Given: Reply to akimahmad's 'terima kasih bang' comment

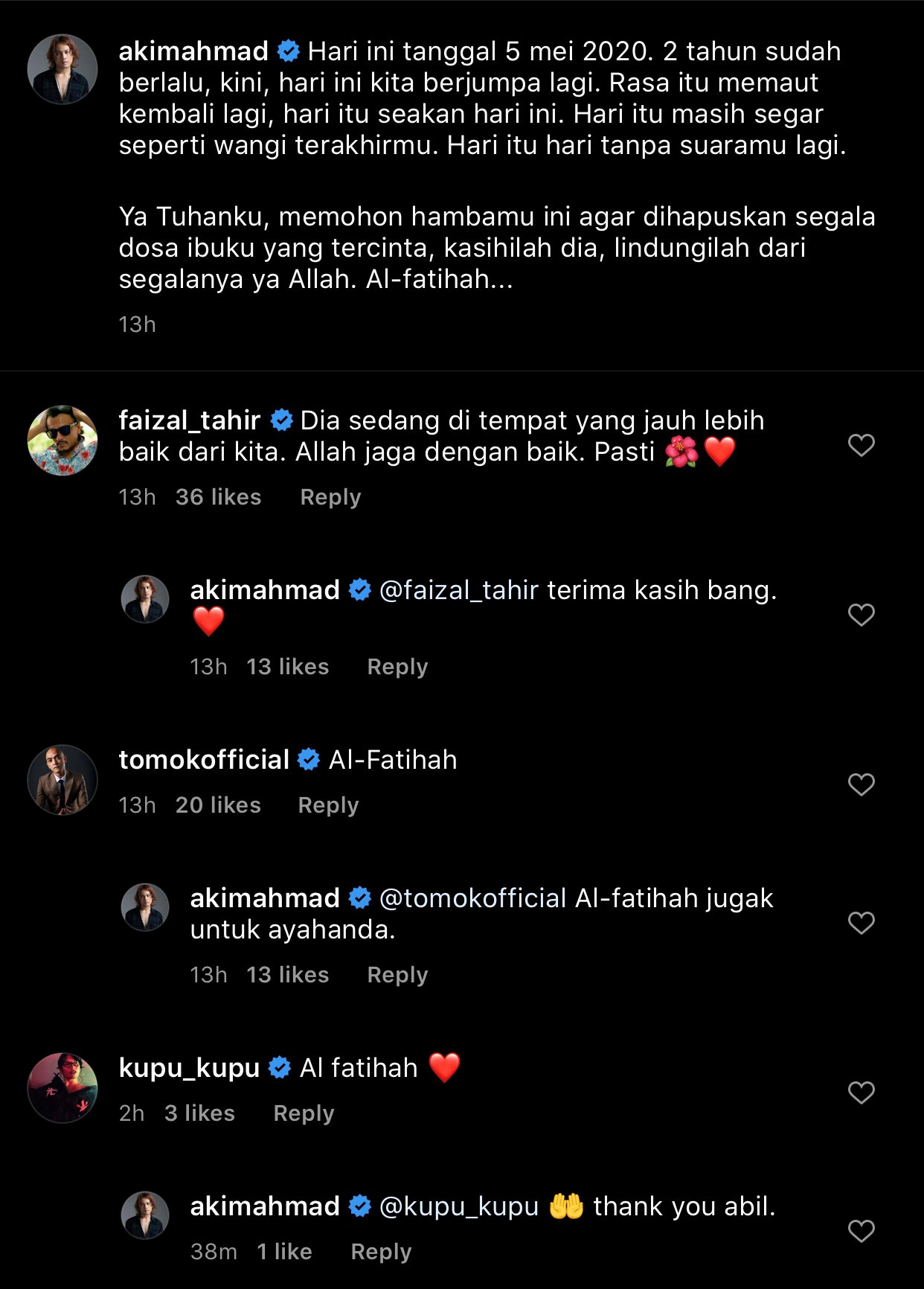Looking at the screenshot, I should click(x=397, y=667).
